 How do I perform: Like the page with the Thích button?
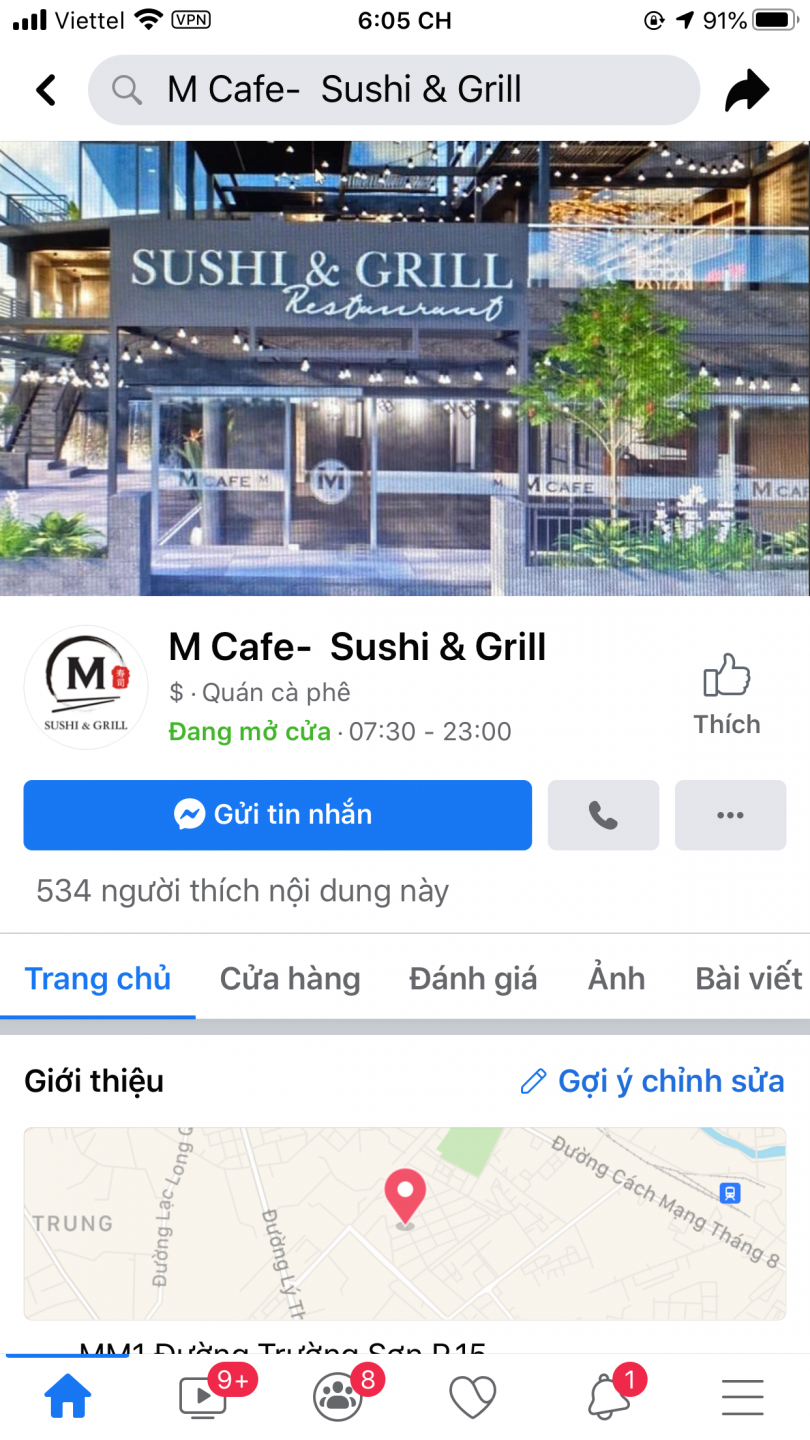(727, 695)
